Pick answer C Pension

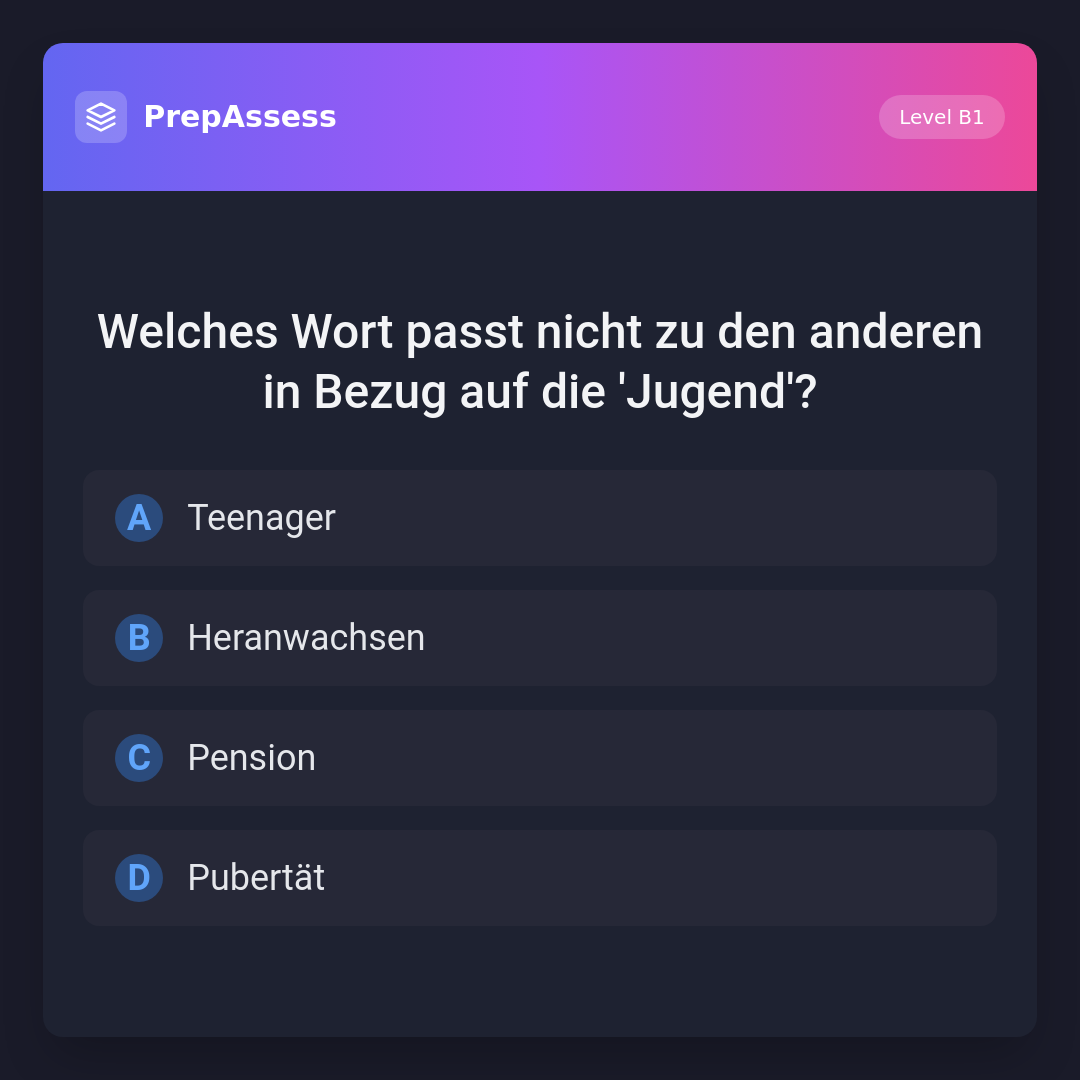539,758
